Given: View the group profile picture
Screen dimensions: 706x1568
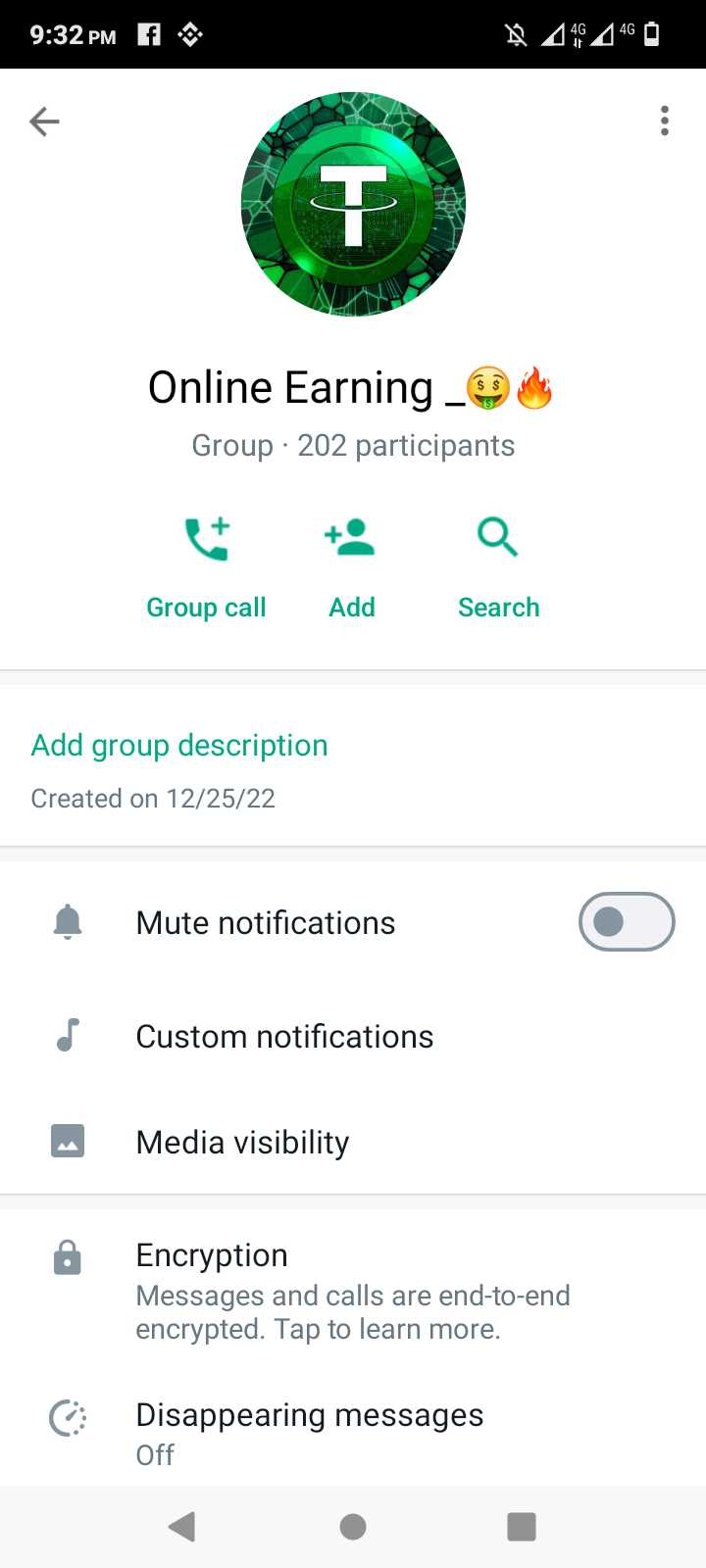Looking at the screenshot, I should (x=353, y=204).
